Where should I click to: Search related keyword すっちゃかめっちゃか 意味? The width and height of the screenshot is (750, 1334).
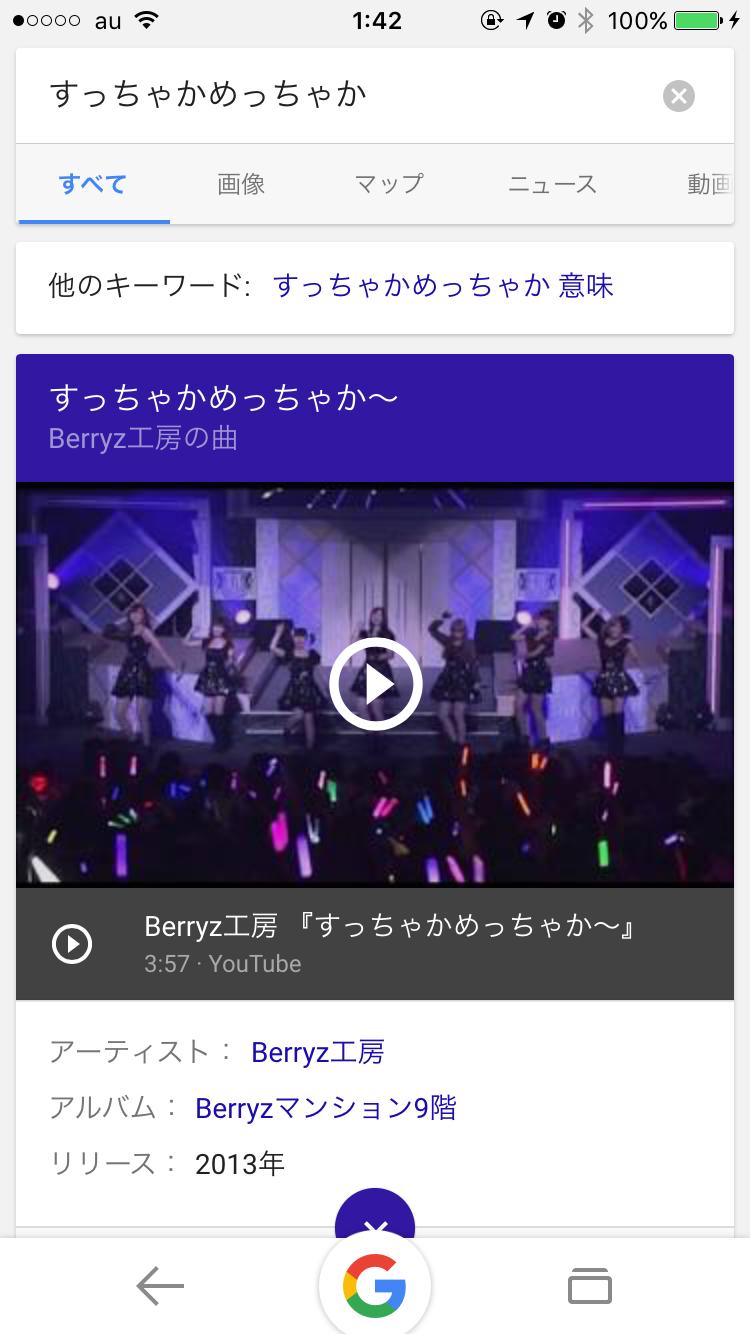click(x=443, y=287)
